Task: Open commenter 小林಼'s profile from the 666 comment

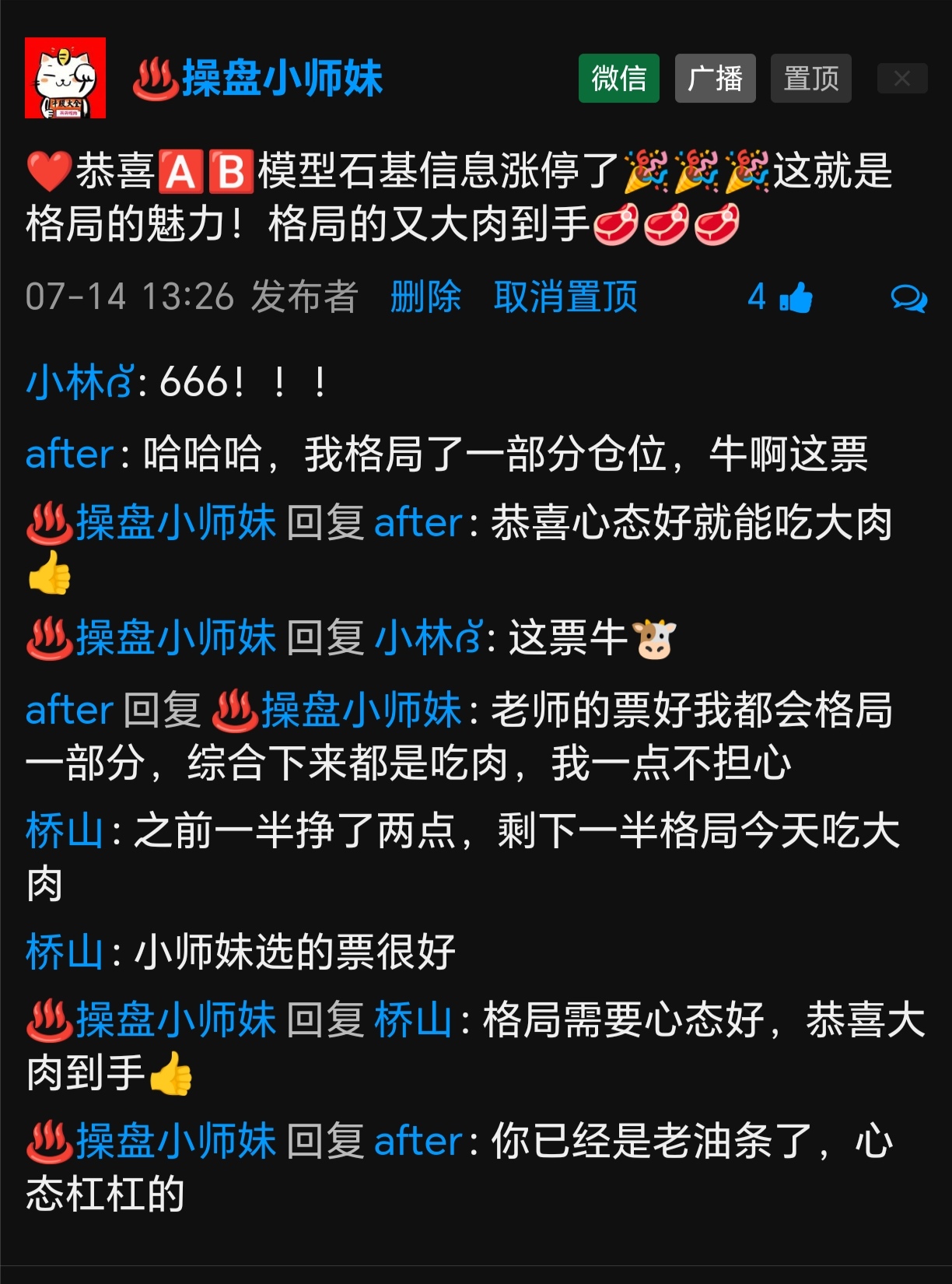Action: click(79, 382)
